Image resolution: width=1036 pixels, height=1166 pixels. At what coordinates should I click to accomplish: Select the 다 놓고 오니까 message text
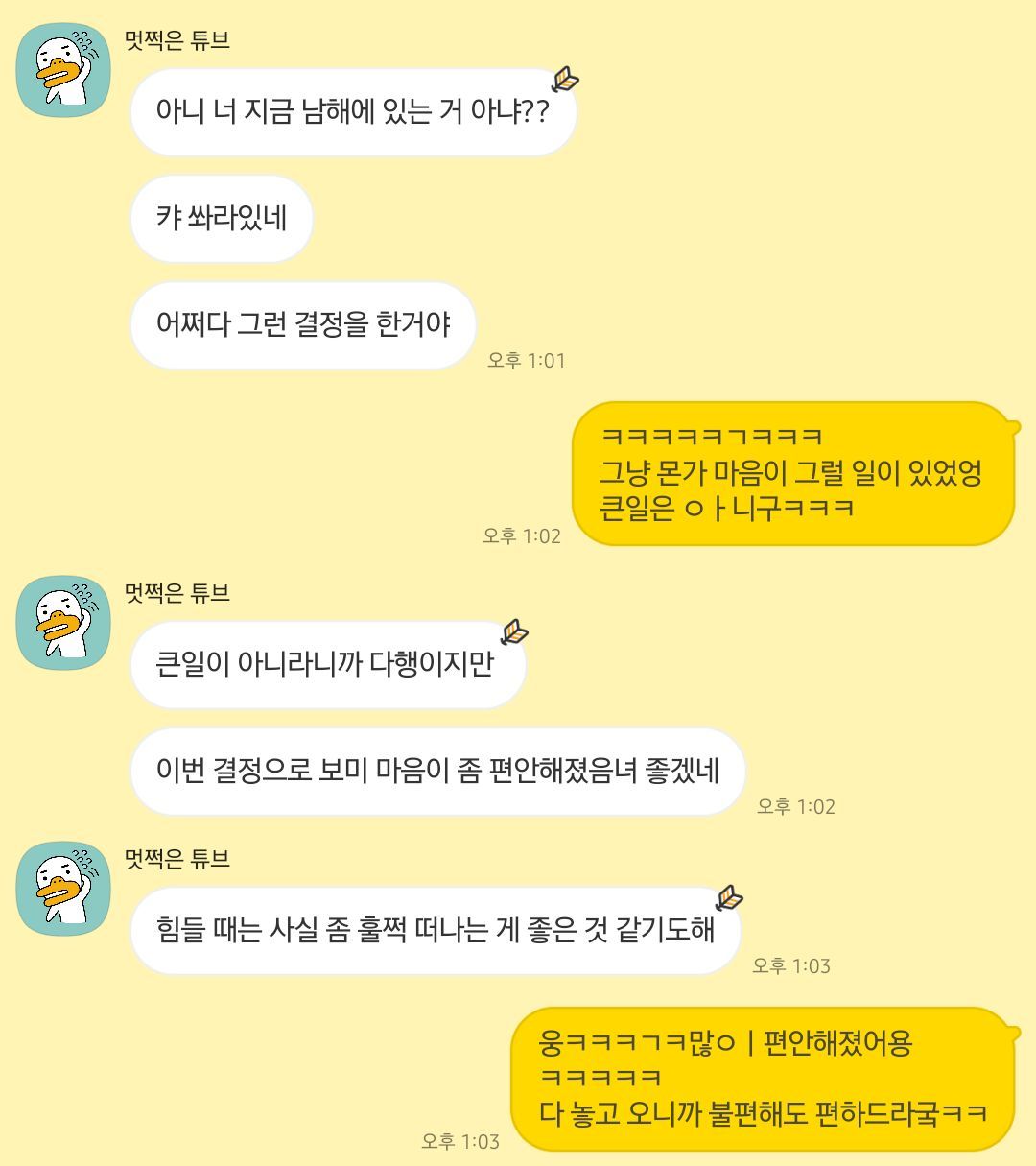pyautogui.click(x=767, y=1114)
